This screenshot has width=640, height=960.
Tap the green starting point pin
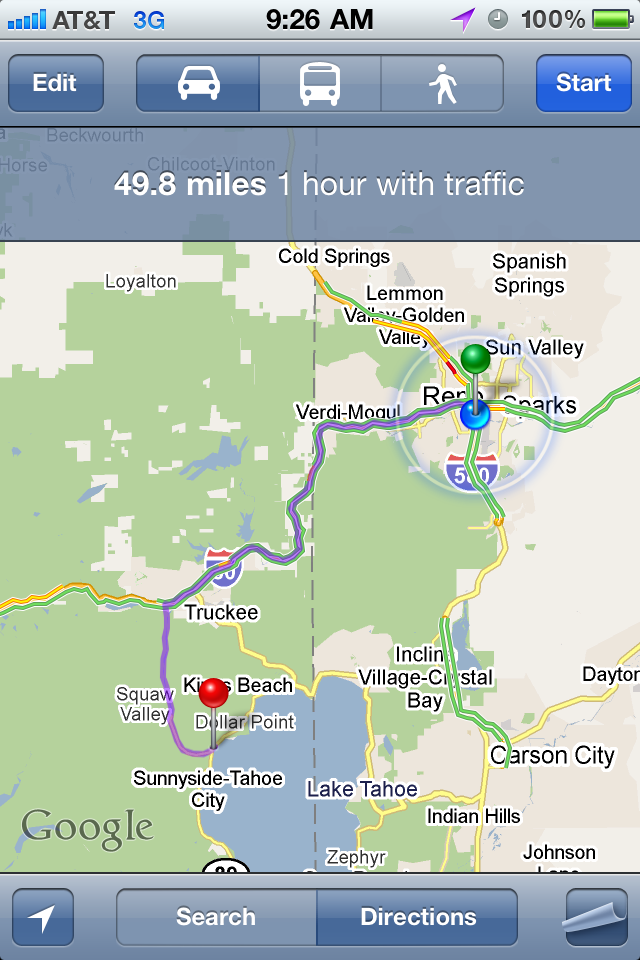click(x=475, y=358)
